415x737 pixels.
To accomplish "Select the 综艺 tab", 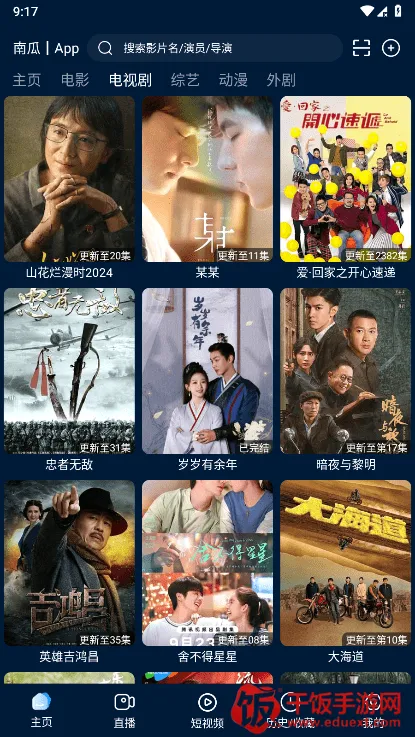I will pyautogui.click(x=185, y=80).
